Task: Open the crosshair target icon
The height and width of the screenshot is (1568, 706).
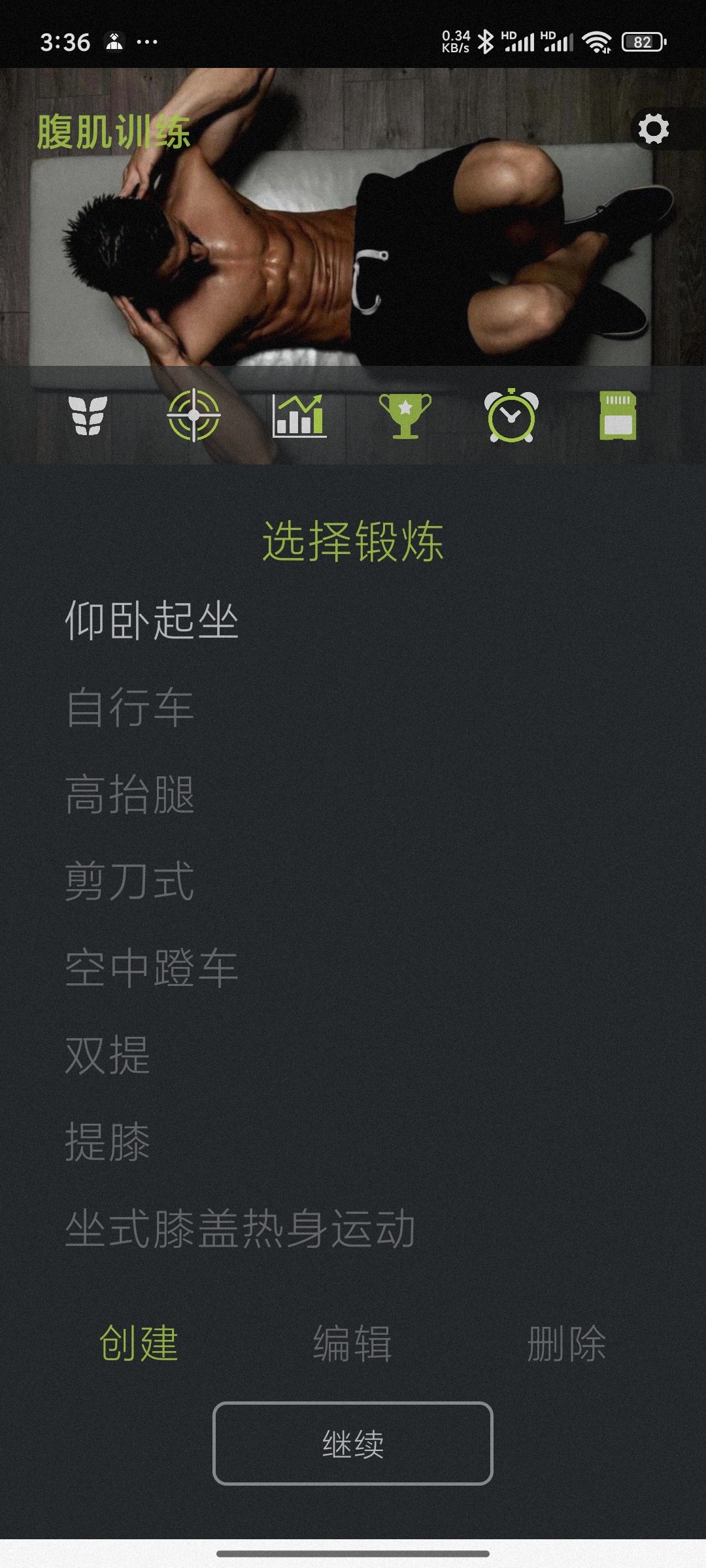Action: (x=193, y=416)
